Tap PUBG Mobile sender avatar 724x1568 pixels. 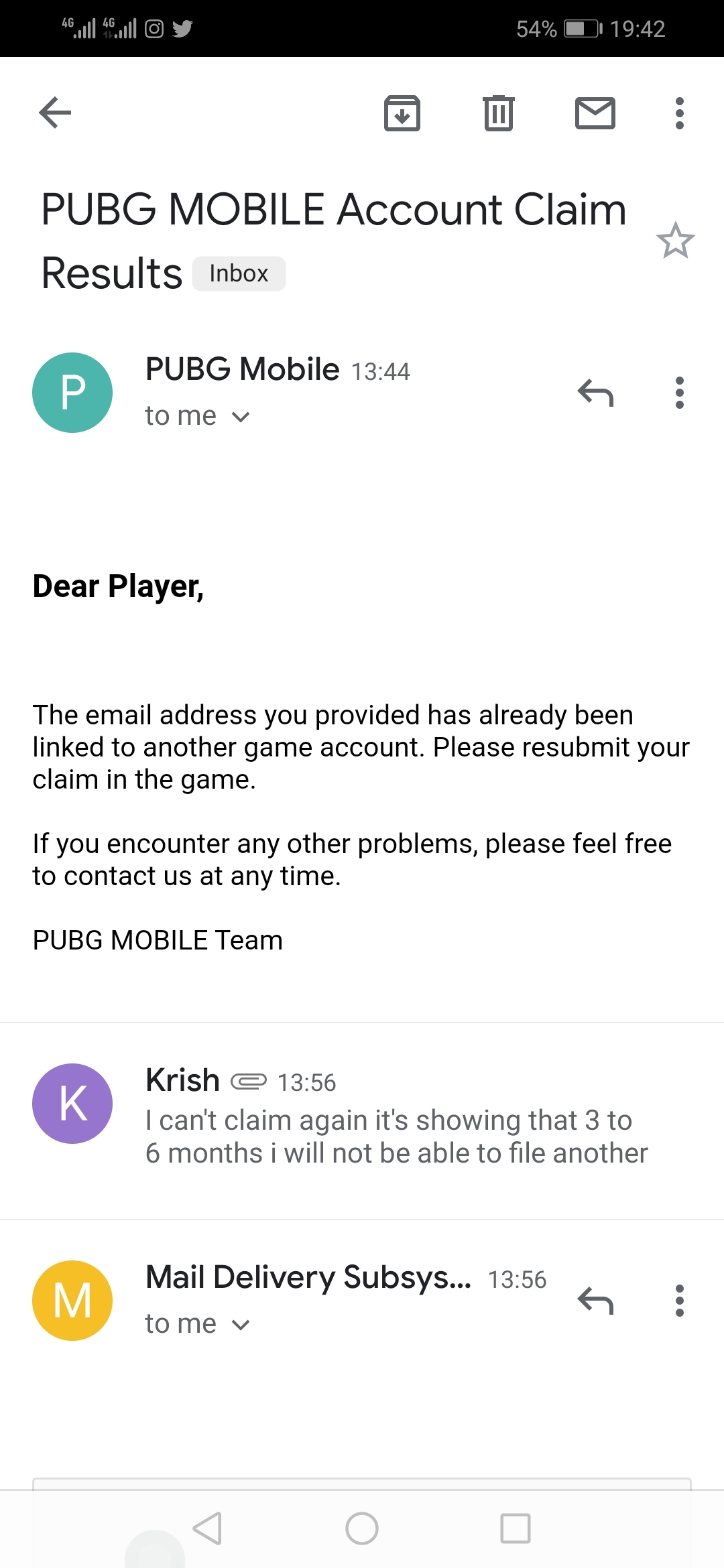coord(72,392)
